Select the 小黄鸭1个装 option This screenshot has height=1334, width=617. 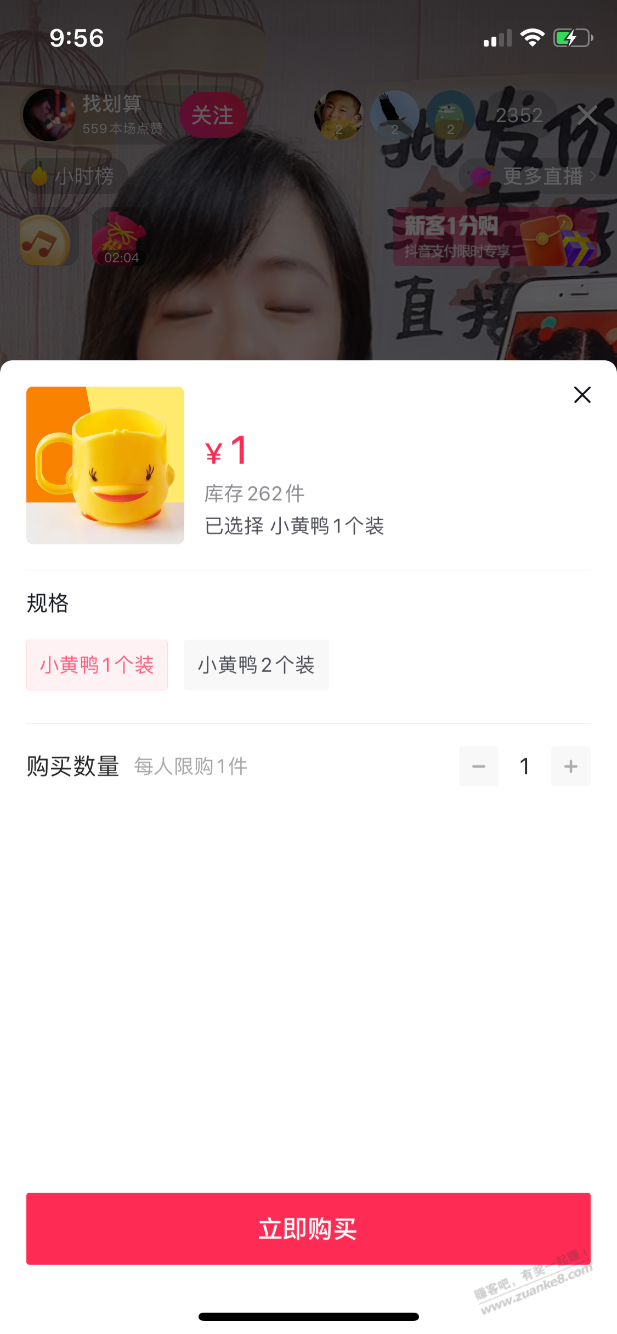[x=97, y=665]
